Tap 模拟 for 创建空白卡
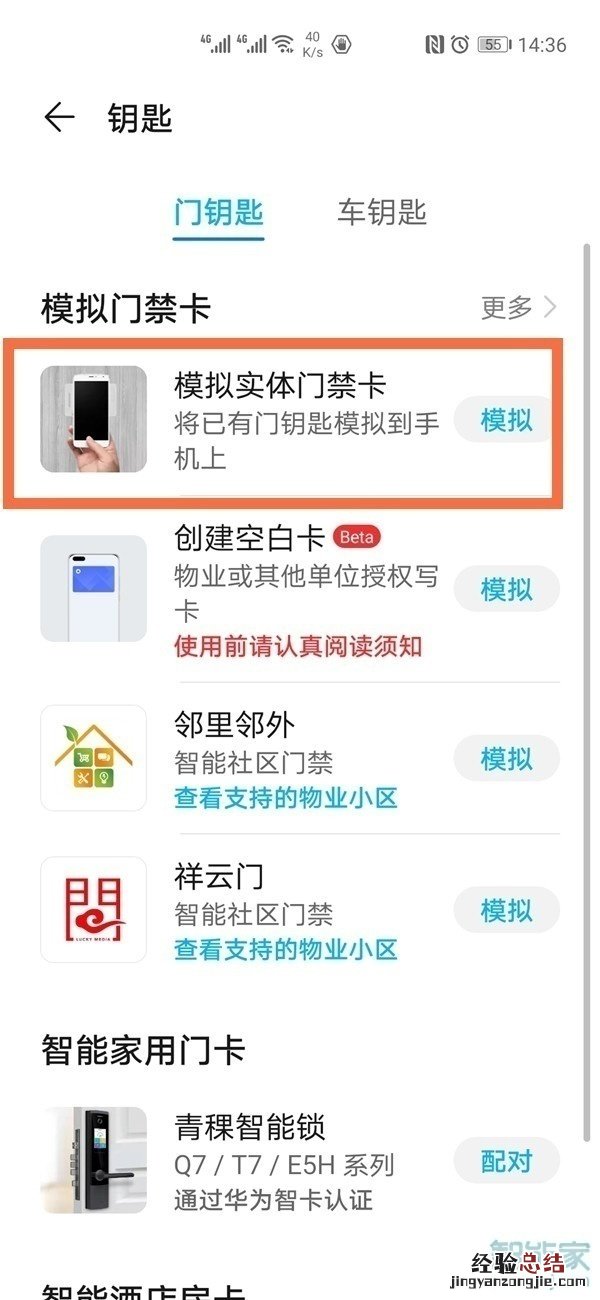 point(506,589)
